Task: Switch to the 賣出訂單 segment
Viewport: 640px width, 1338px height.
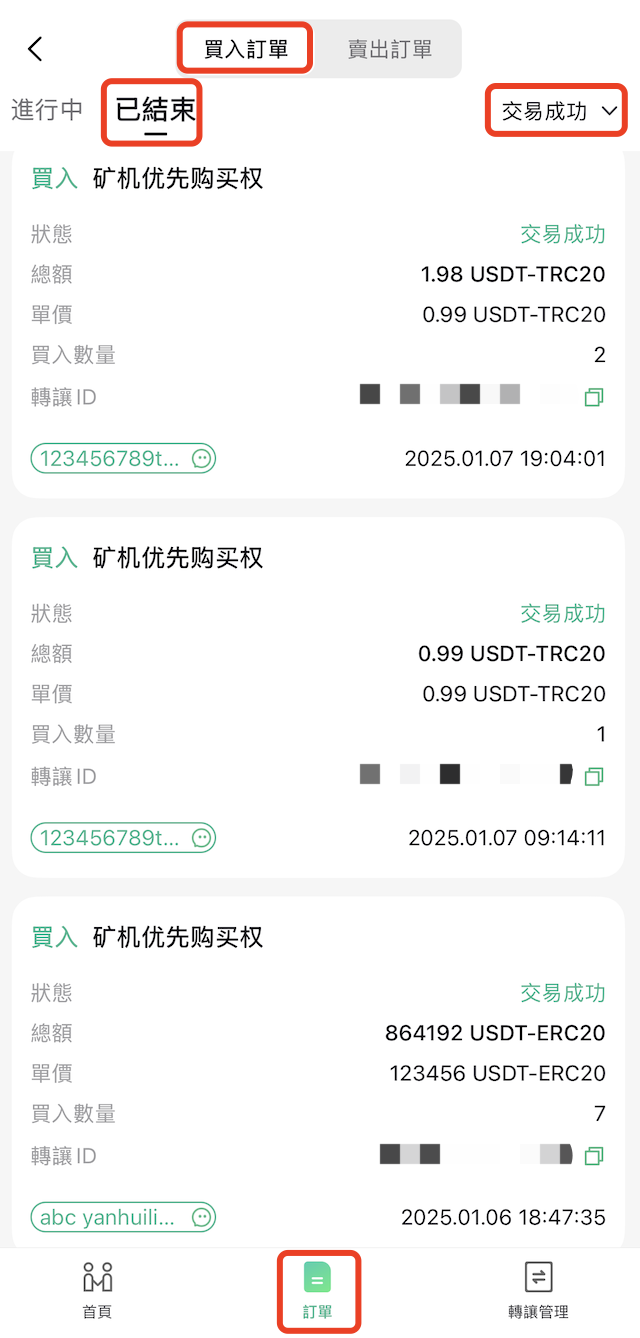Action: (x=390, y=50)
